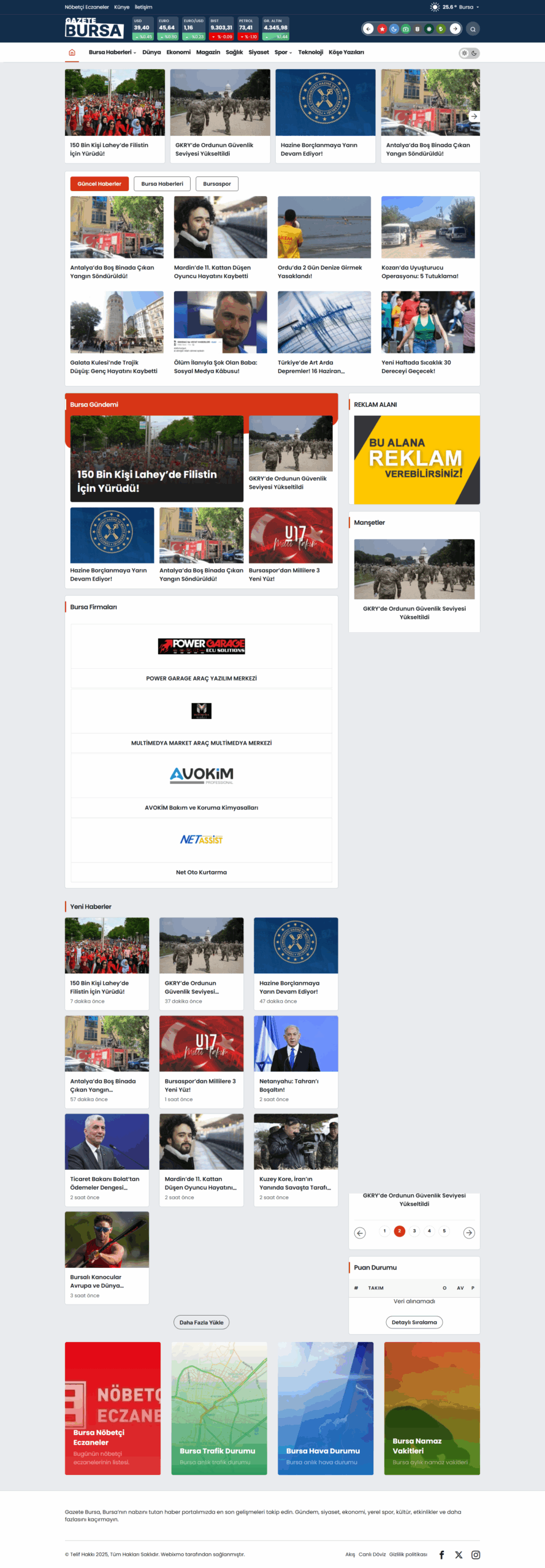Open Bursa Namaz Vakitleri card
The width and height of the screenshot is (545, 1568).
[x=432, y=1407]
